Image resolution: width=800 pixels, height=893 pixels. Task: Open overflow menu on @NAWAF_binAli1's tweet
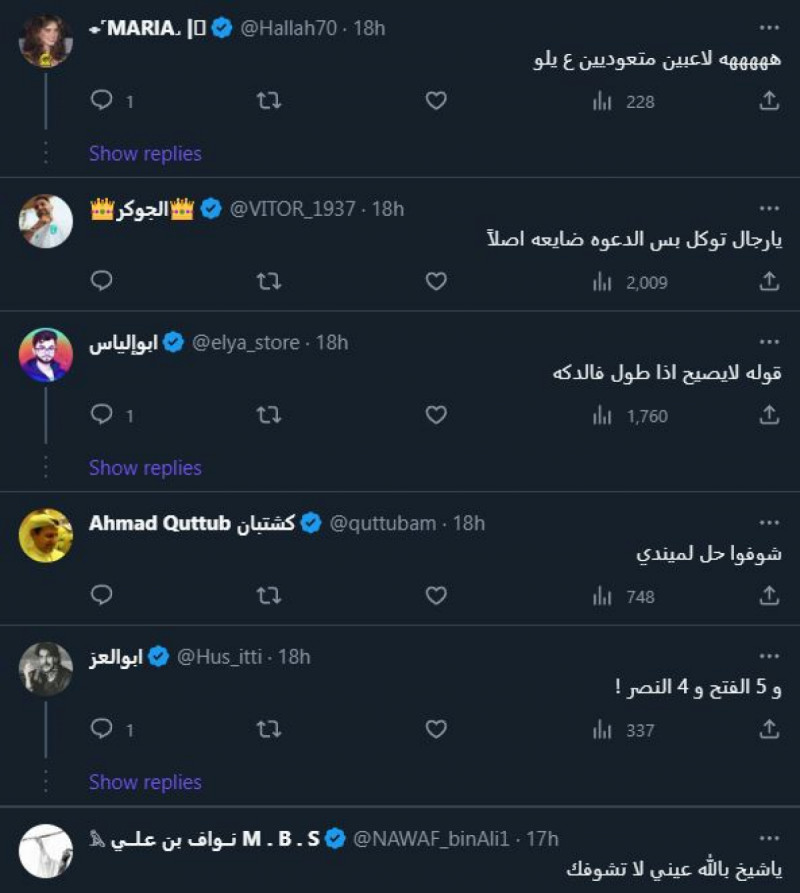coord(768,837)
